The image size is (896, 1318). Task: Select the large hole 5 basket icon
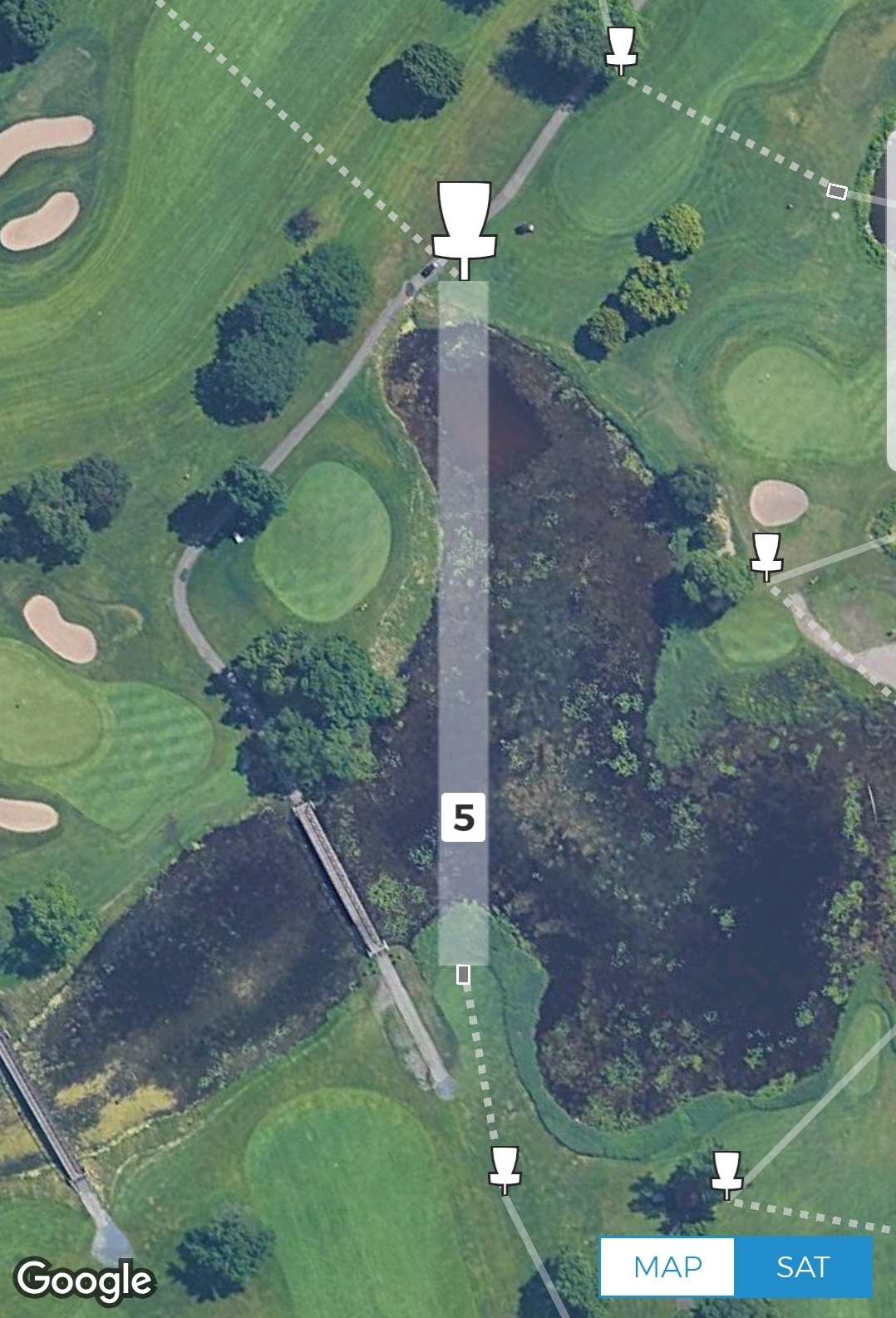coord(464,224)
